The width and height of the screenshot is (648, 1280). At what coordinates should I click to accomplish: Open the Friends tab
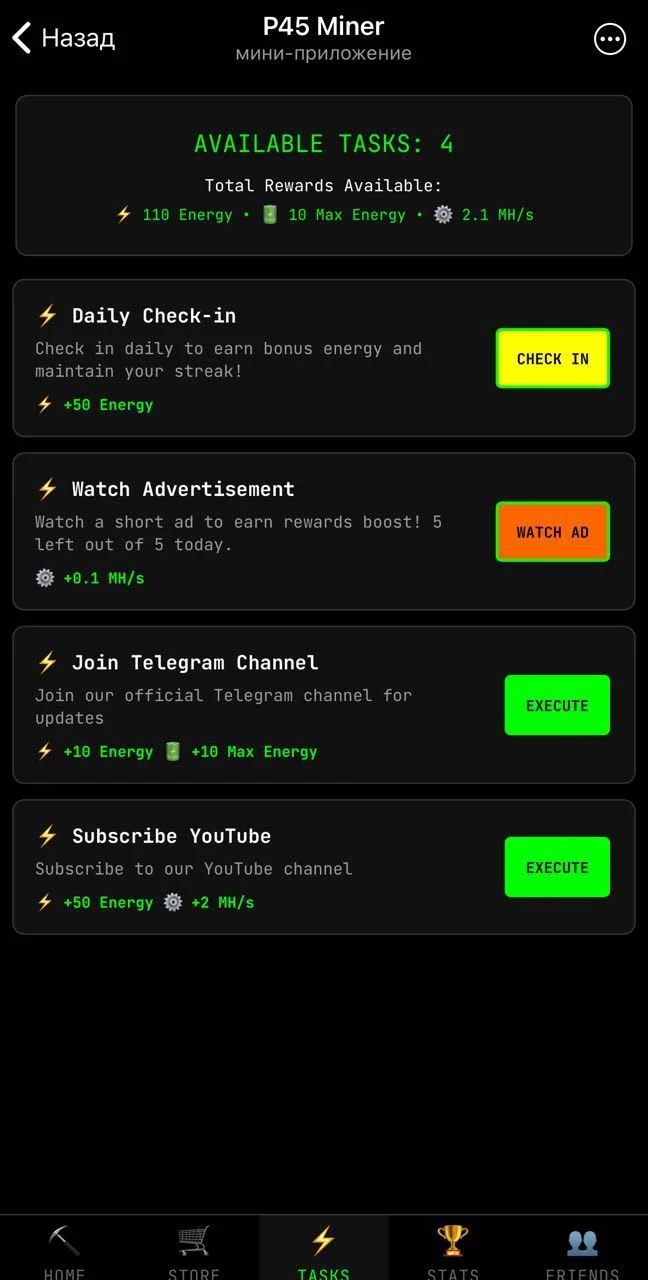tap(583, 1249)
